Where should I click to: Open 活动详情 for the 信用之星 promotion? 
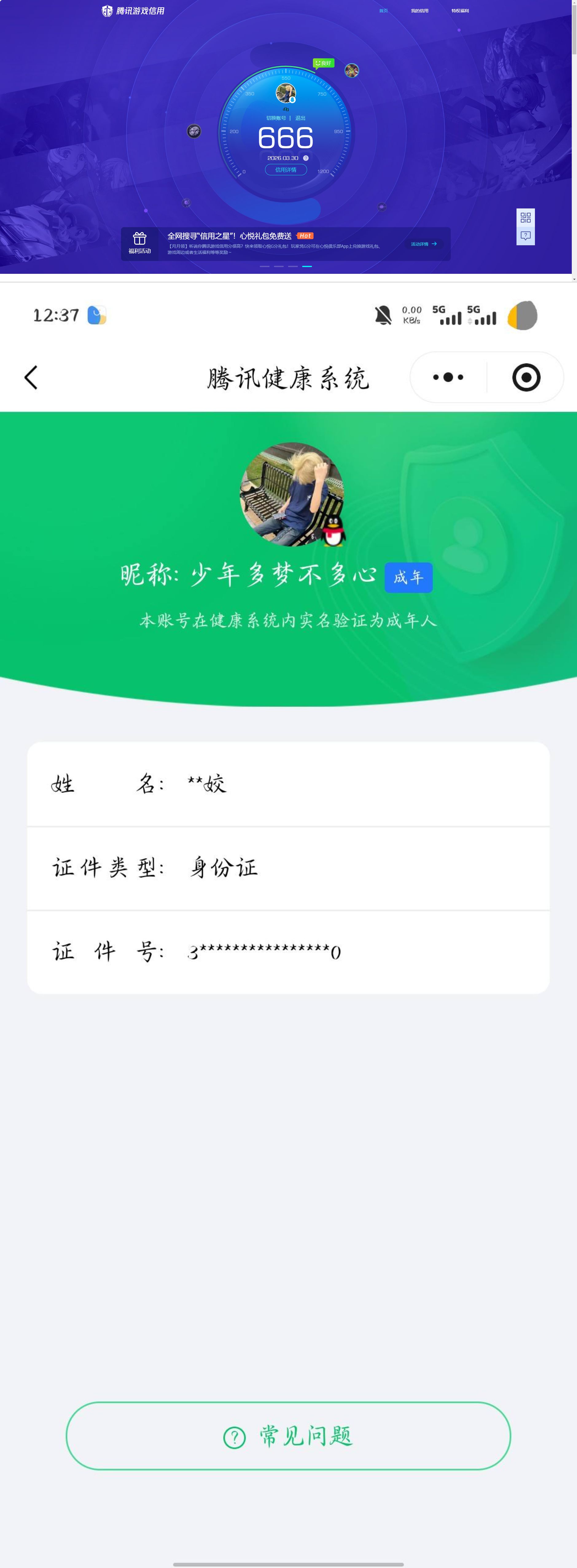click(424, 244)
